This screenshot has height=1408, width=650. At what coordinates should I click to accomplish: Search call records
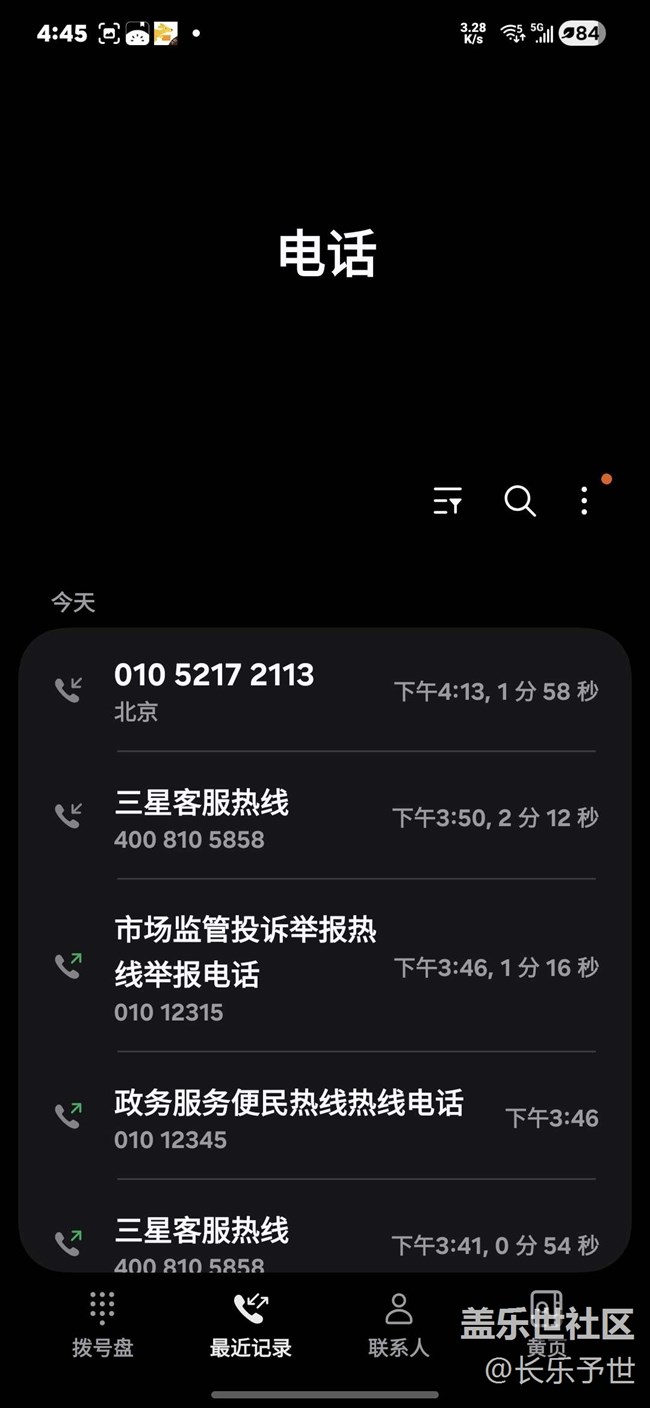pyautogui.click(x=519, y=501)
